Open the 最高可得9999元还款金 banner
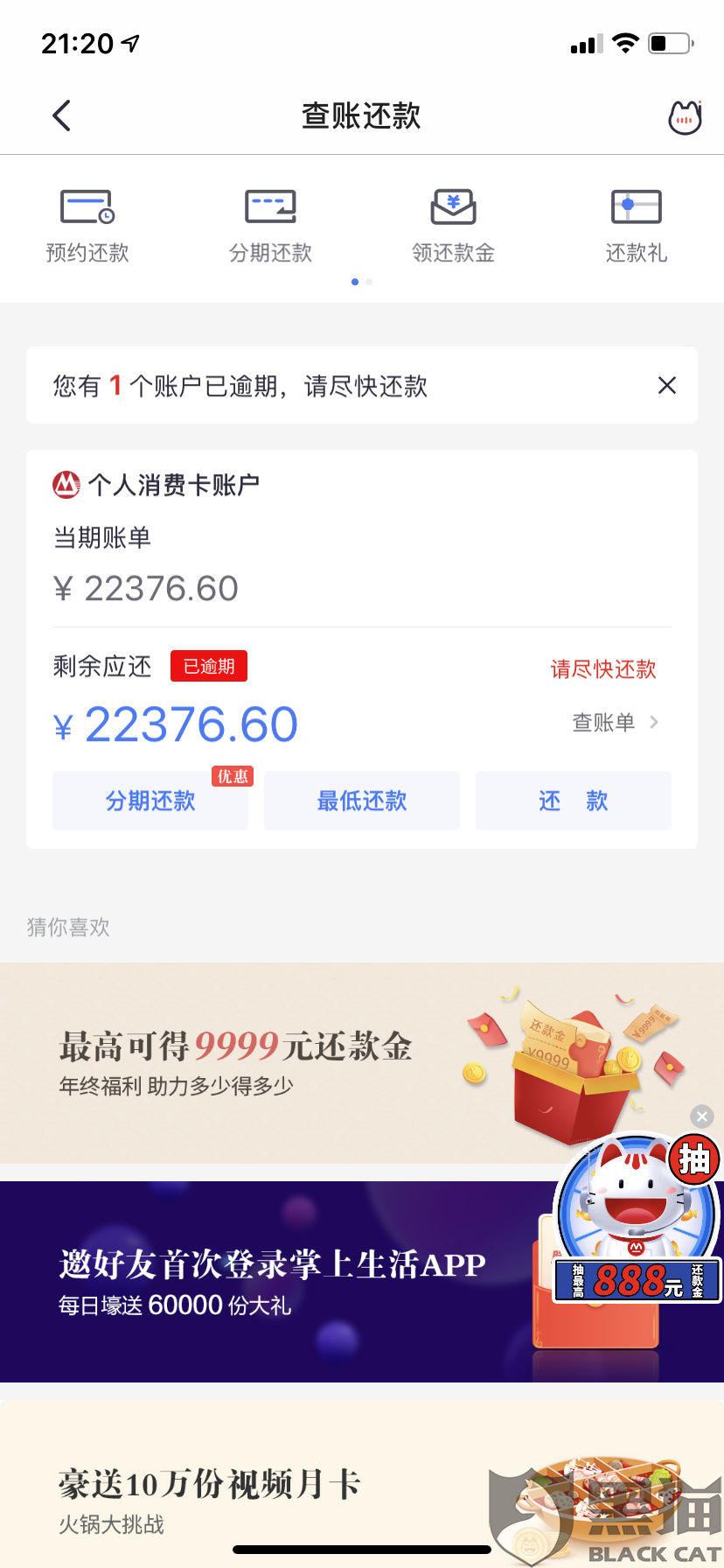This screenshot has height=1568, width=724. point(262,1062)
